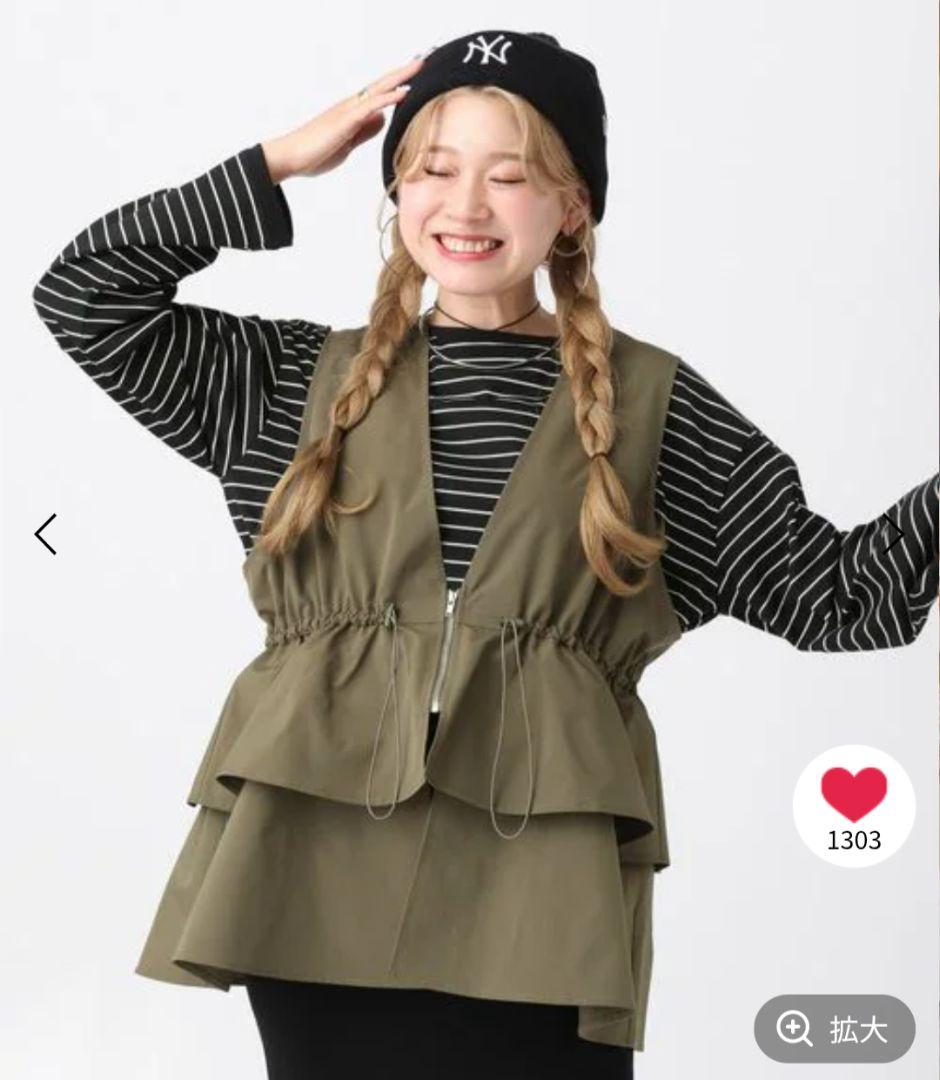
Task: Tap the 拡大 button to enlarge image
Action: click(x=834, y=1029)
